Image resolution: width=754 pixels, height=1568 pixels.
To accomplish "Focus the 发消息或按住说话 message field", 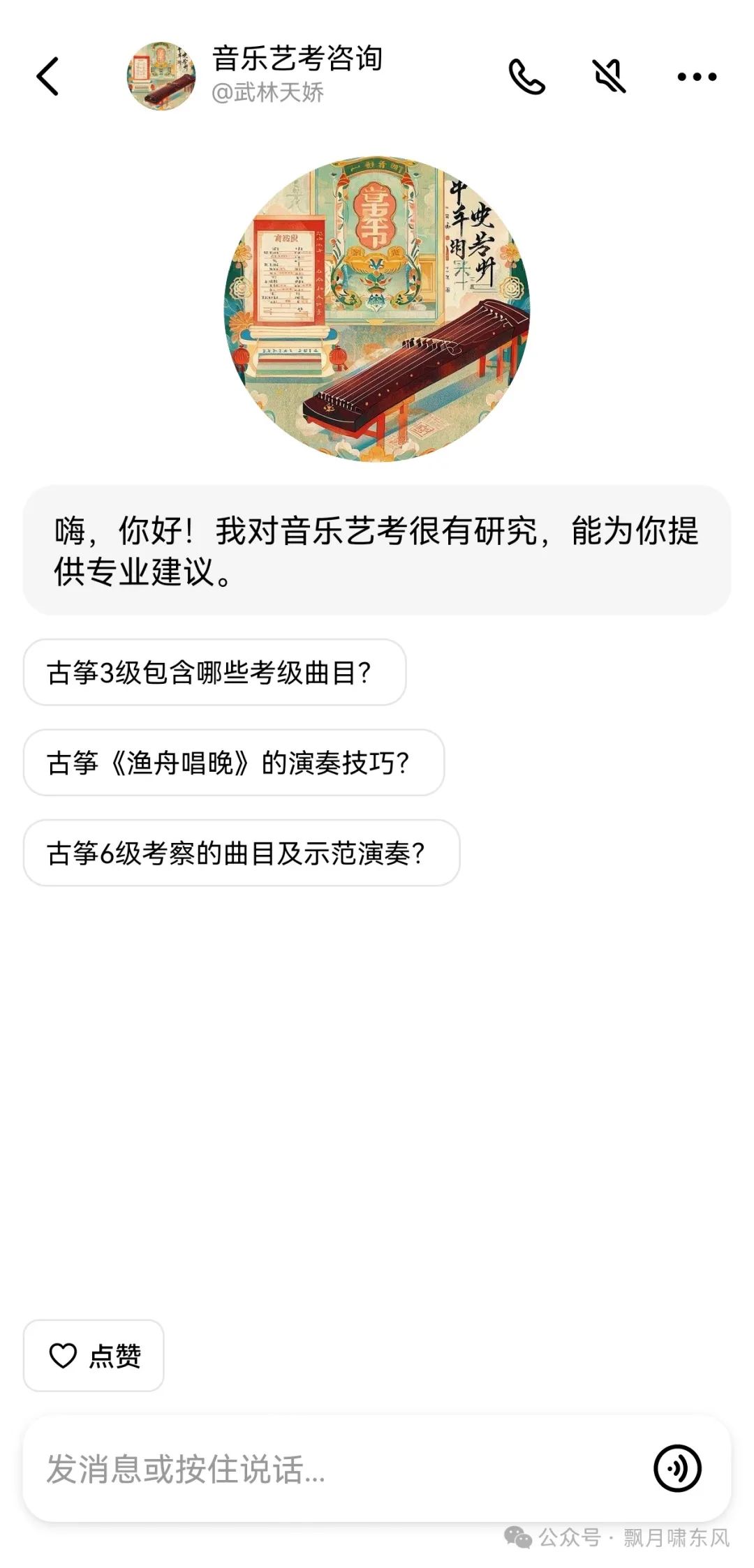I will [x=335, y=1468].
